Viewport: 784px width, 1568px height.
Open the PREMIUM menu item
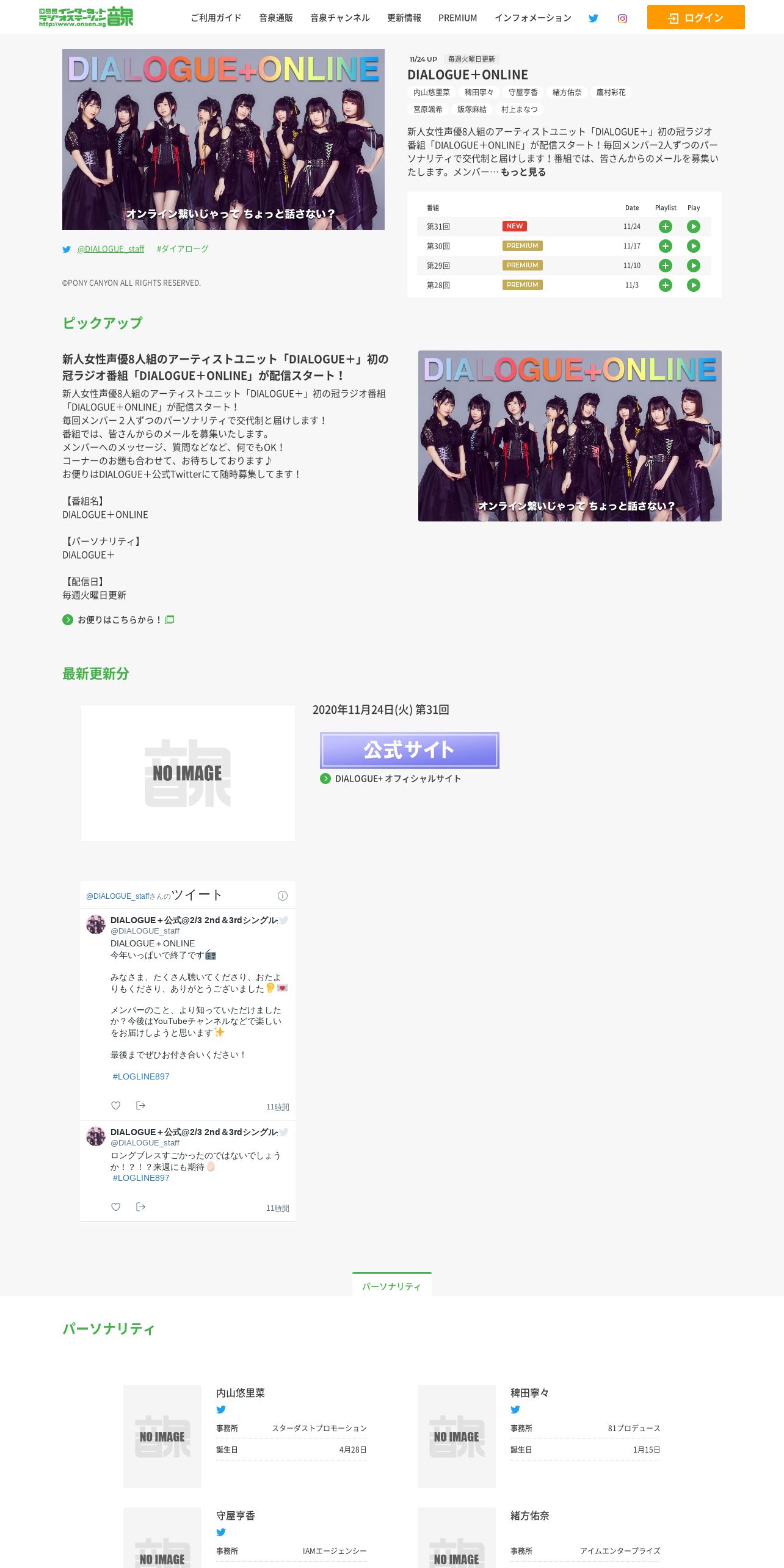click(x=457, y=18)
